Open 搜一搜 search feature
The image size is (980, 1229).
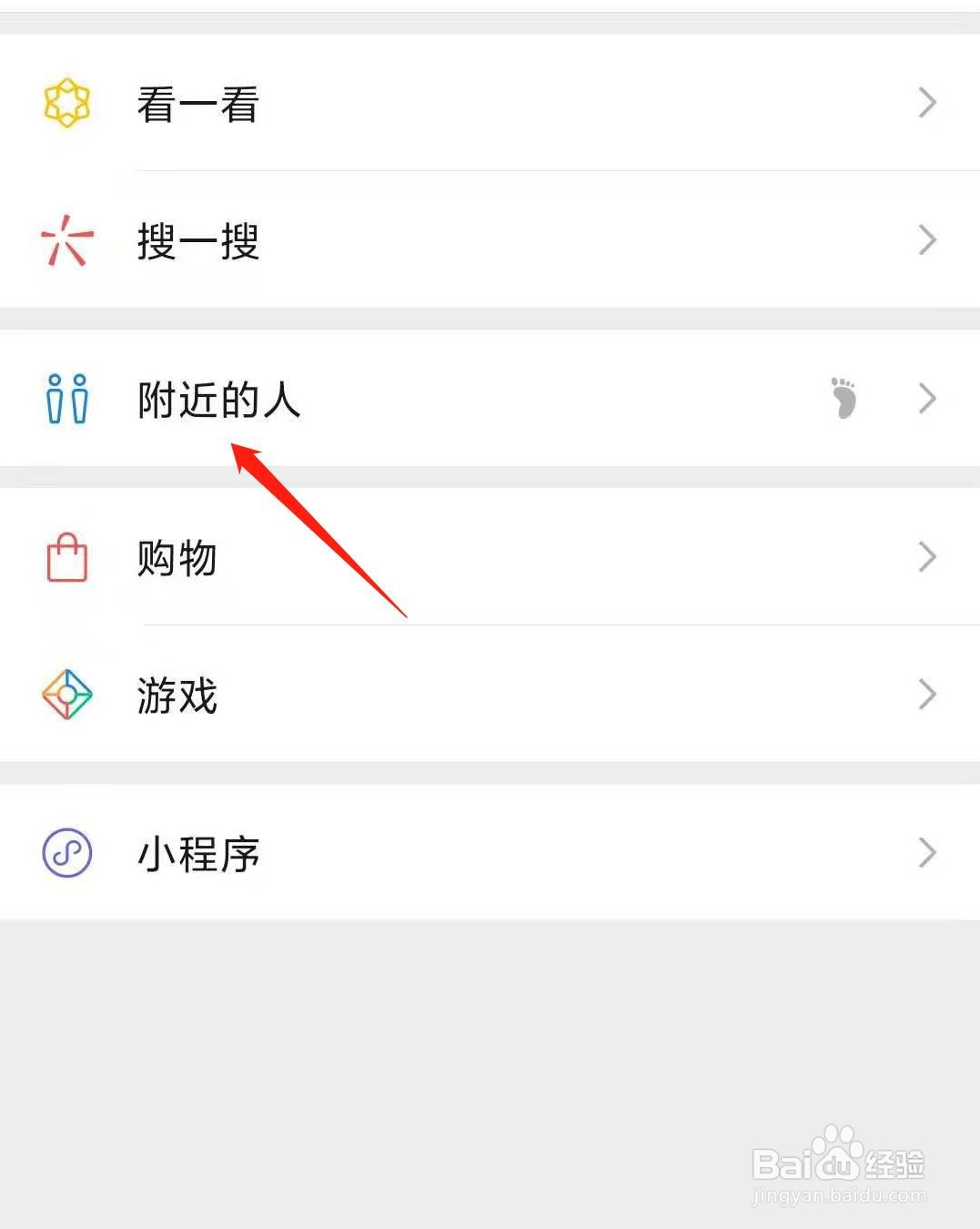pos(197,241)
